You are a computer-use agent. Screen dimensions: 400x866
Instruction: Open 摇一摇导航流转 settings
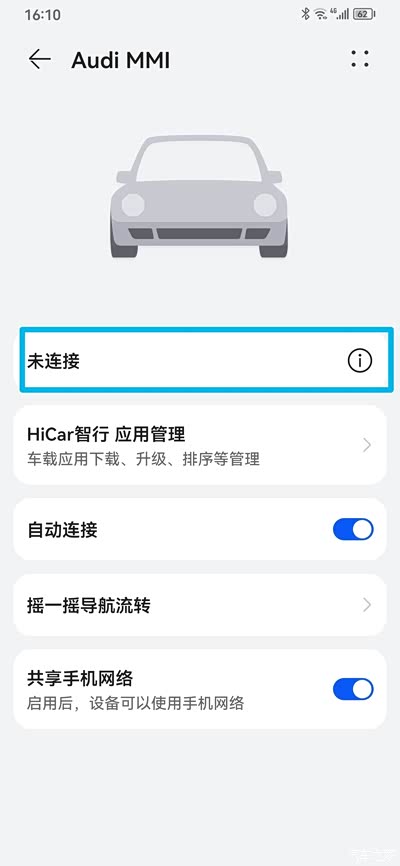[x=200, y=605]
